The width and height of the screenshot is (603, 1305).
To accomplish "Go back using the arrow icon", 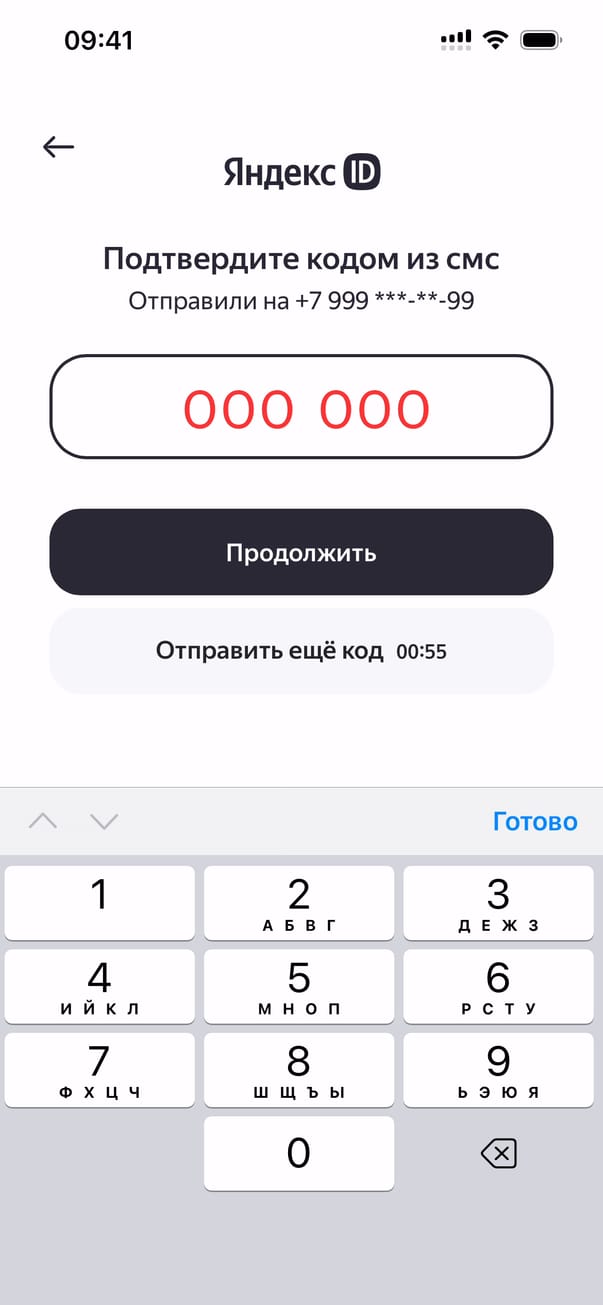I will (59, 147).
